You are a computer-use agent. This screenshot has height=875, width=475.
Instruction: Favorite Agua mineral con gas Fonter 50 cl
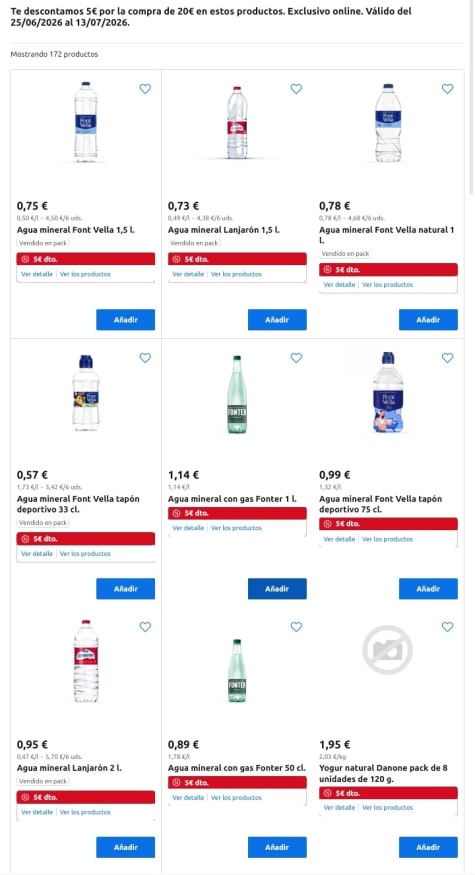(296, 627)
